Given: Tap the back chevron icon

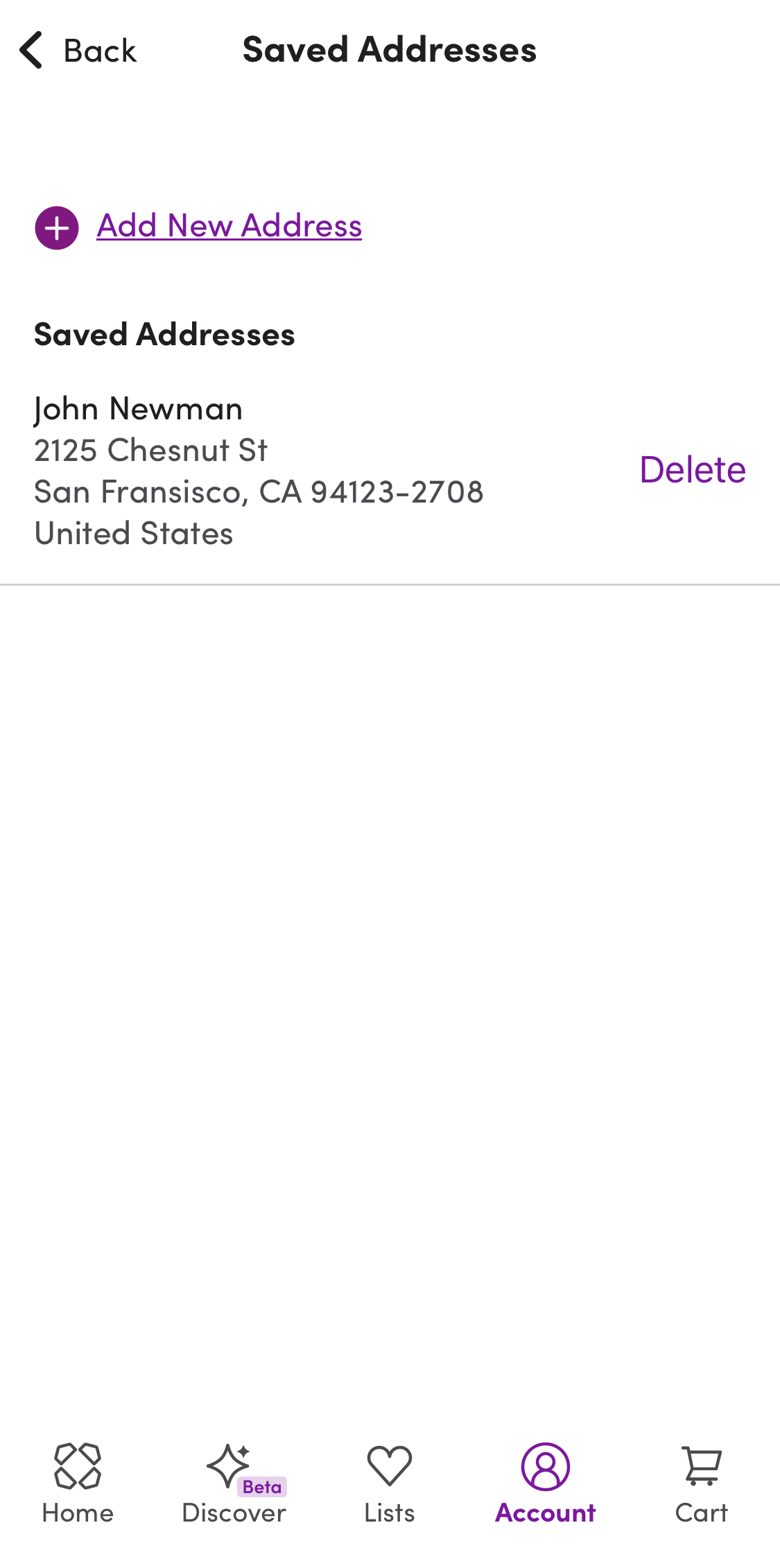Looking at the screenshot, I should [31, 50].
